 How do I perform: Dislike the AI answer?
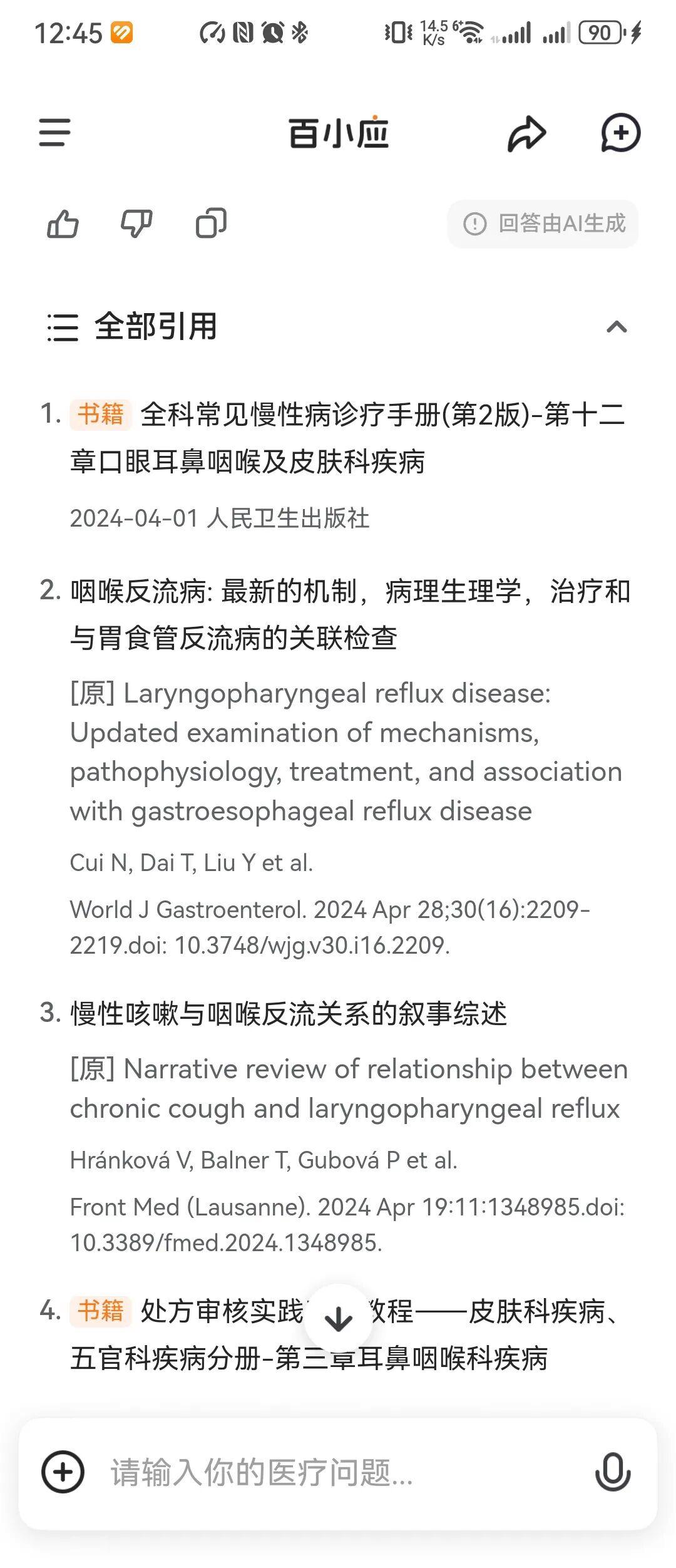coord(136,224)
